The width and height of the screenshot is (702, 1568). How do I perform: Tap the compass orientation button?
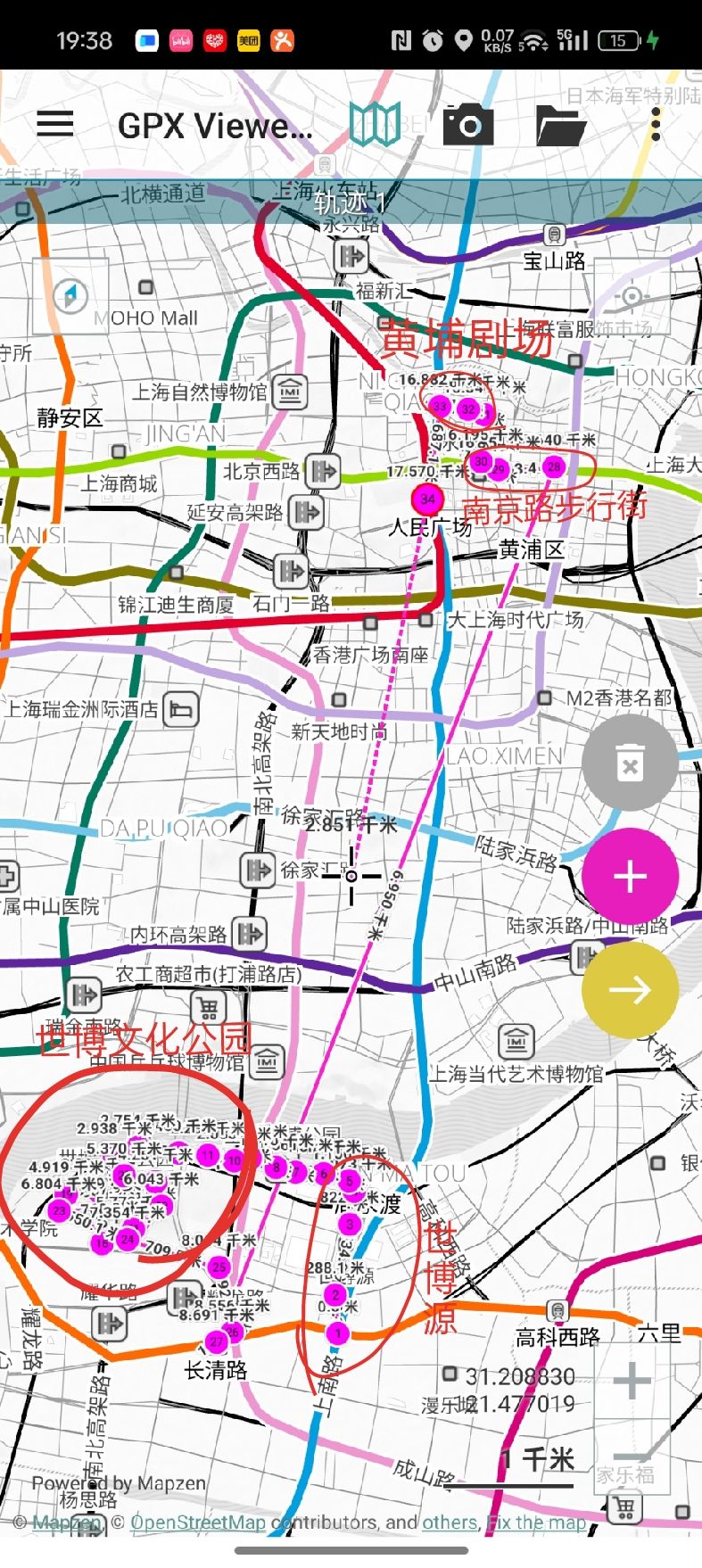click(x=70, y=295)
